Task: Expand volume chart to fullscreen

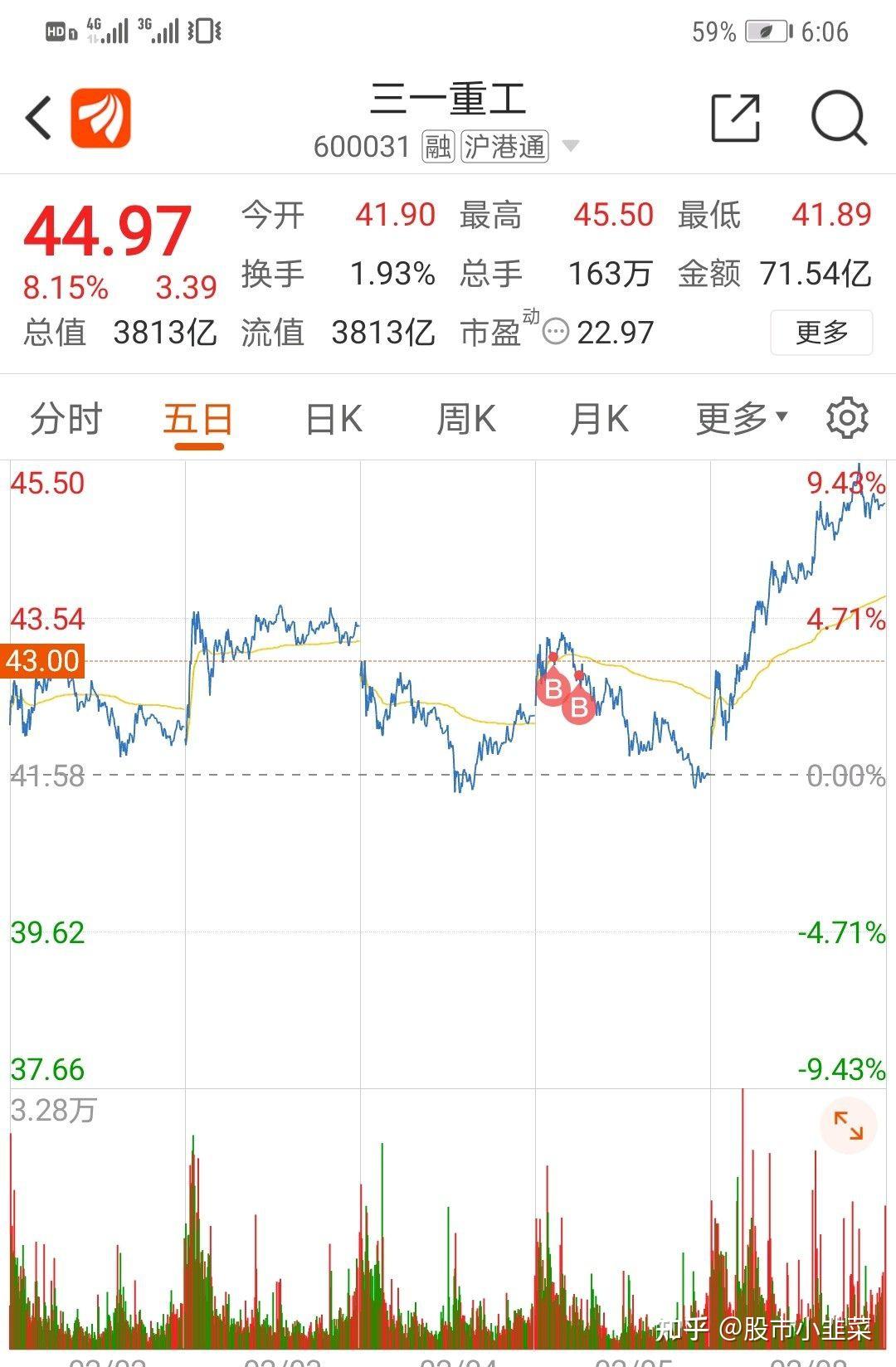Action: tap(848, 1126)
